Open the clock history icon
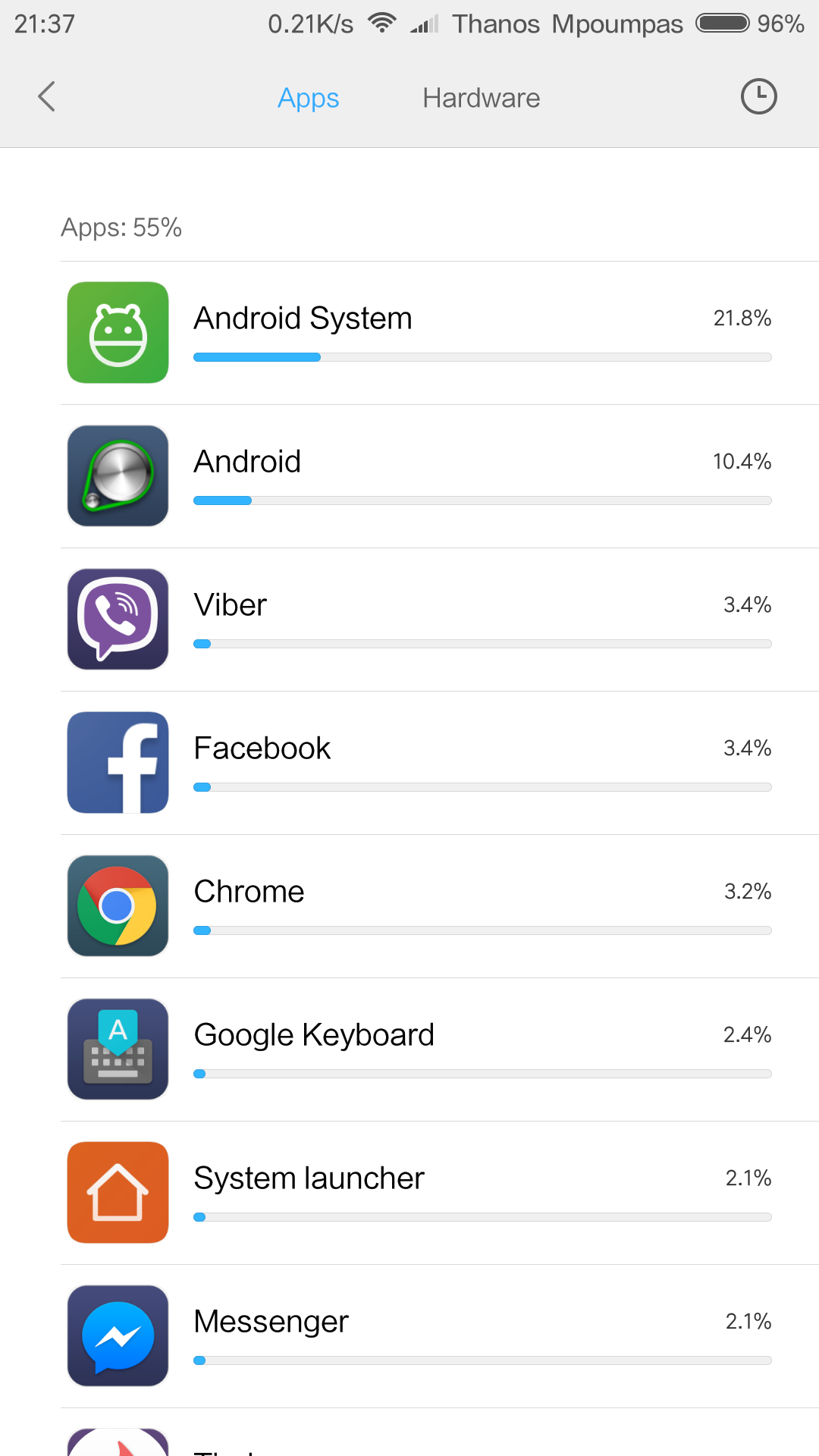The width and height of the screenshot is (819, 1456). point(758,97)
